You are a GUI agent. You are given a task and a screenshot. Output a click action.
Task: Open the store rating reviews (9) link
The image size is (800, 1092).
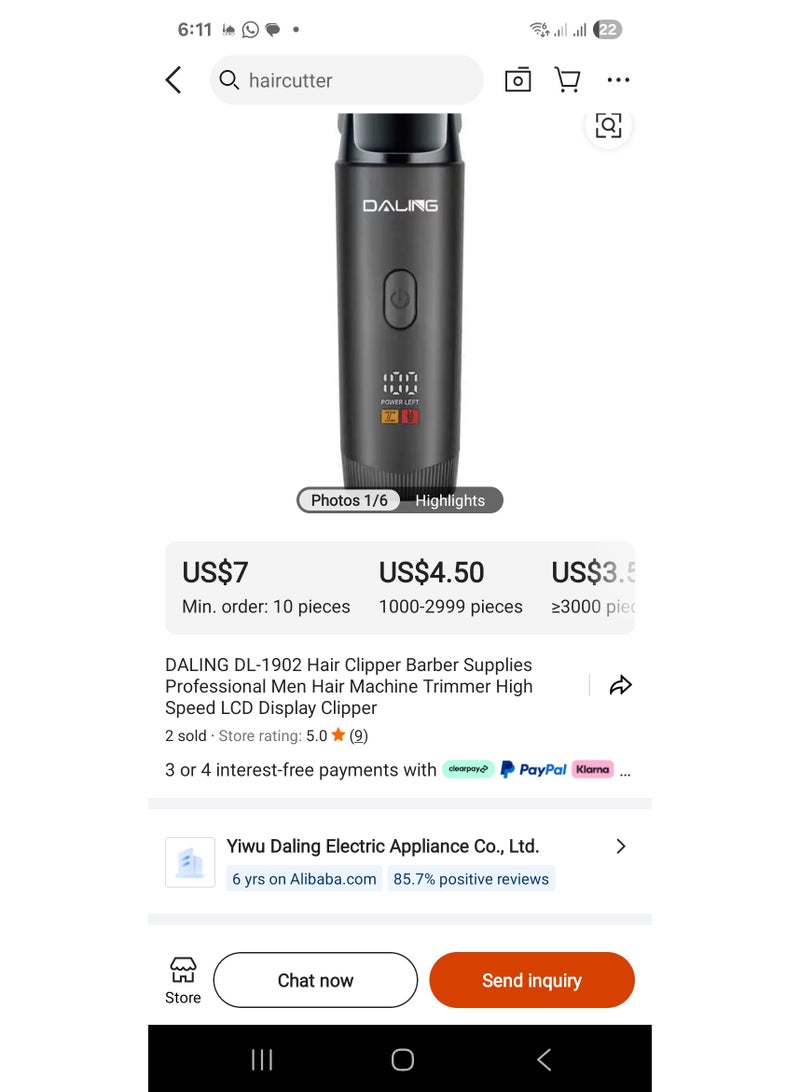pos(358,734)
